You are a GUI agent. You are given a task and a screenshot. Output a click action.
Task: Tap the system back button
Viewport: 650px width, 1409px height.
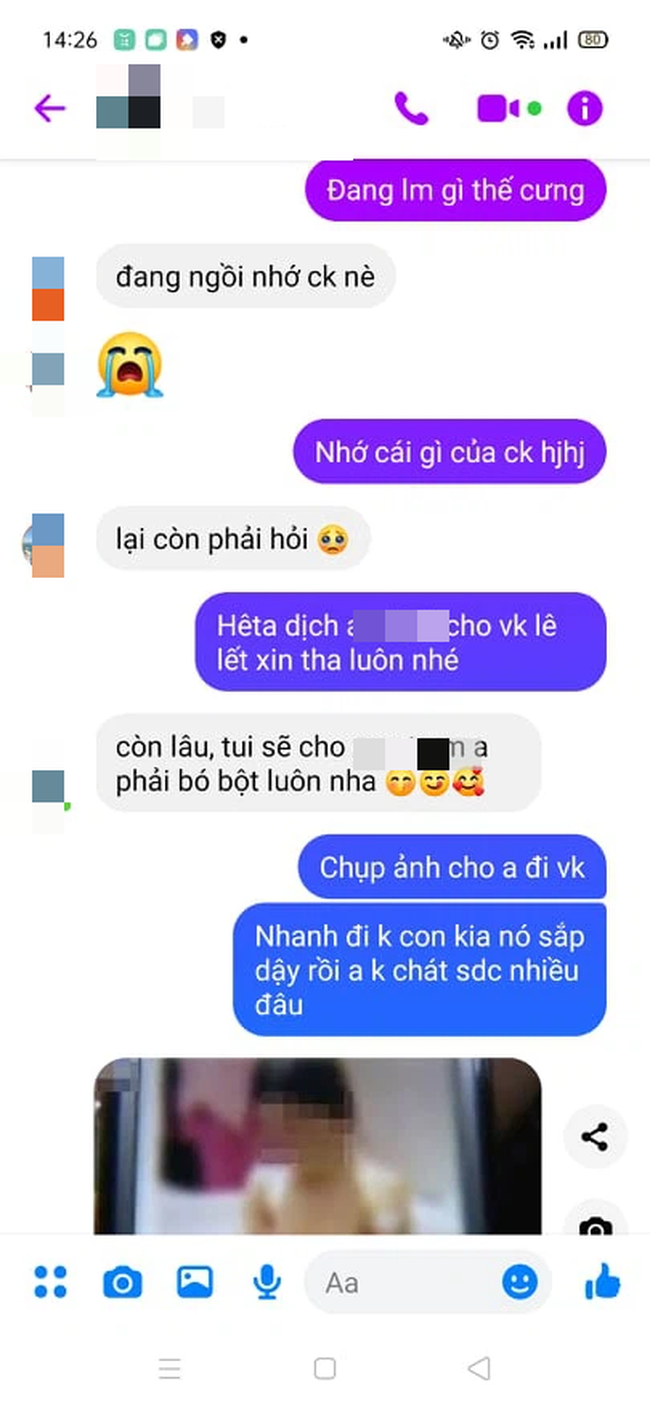click(479, 1368)
